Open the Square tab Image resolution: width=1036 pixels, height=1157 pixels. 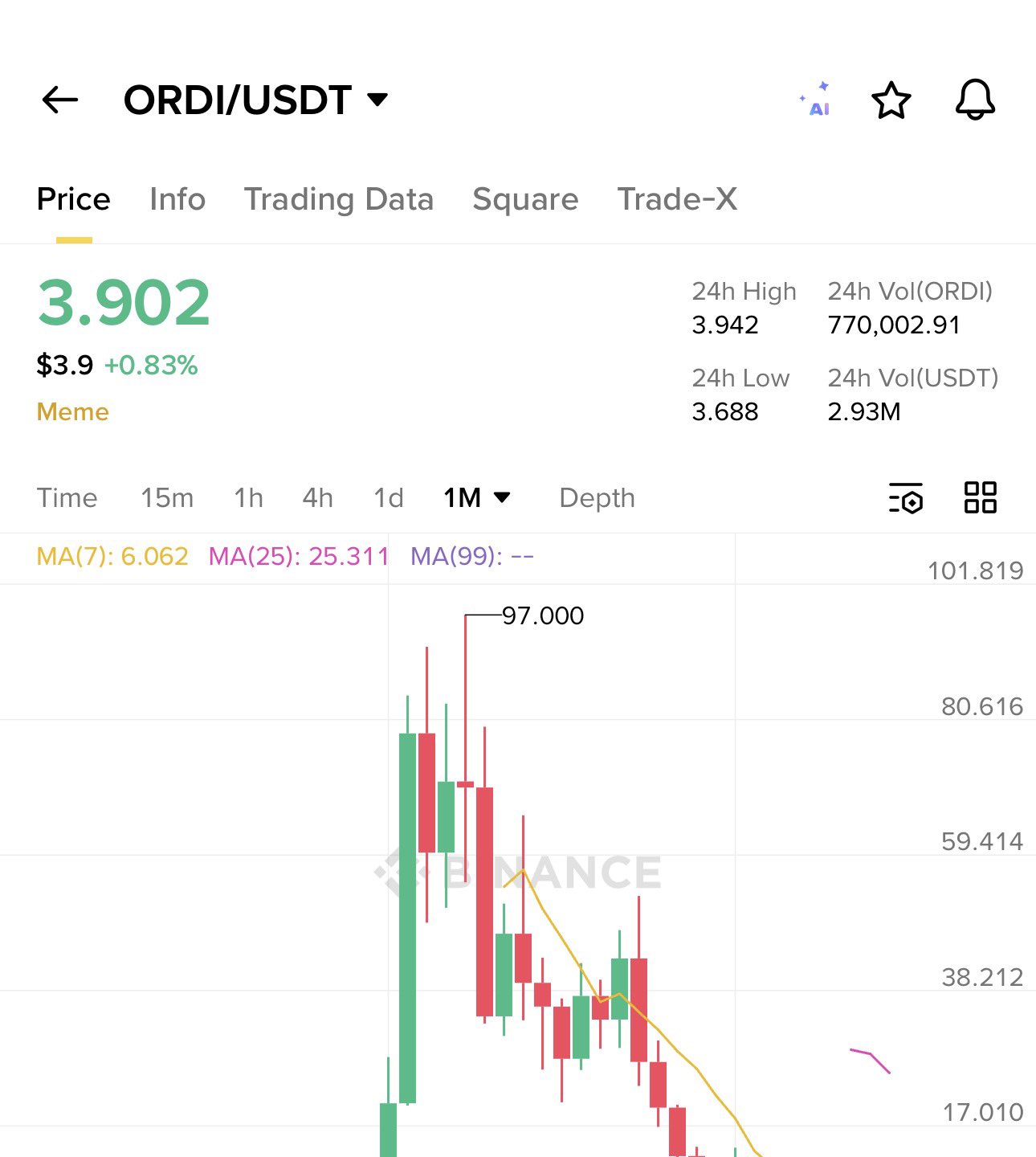click(x=525, y=199)
